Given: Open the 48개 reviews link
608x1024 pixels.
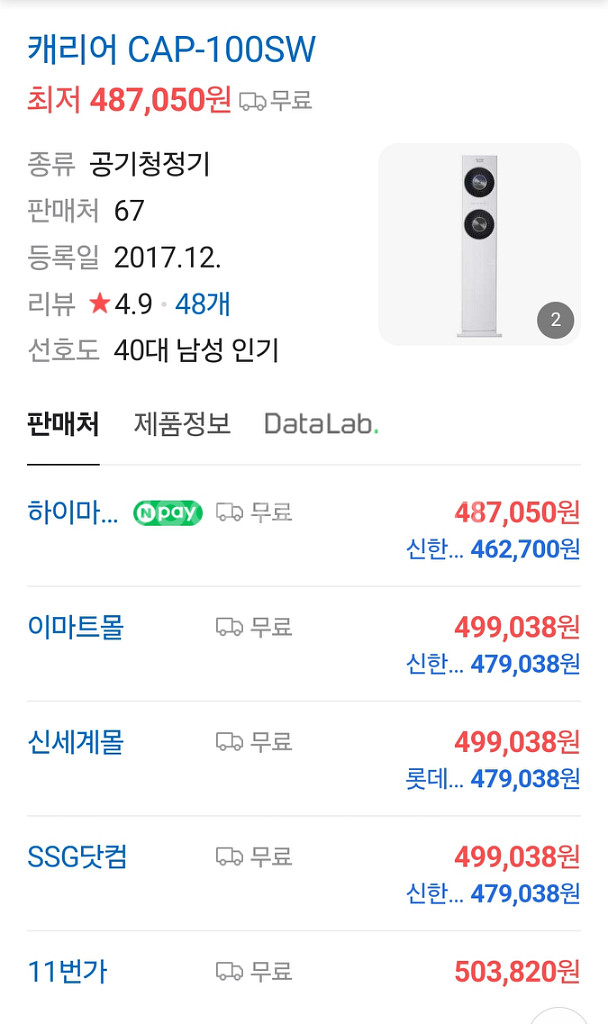Looking at the screenshot, I should [203, 304].
